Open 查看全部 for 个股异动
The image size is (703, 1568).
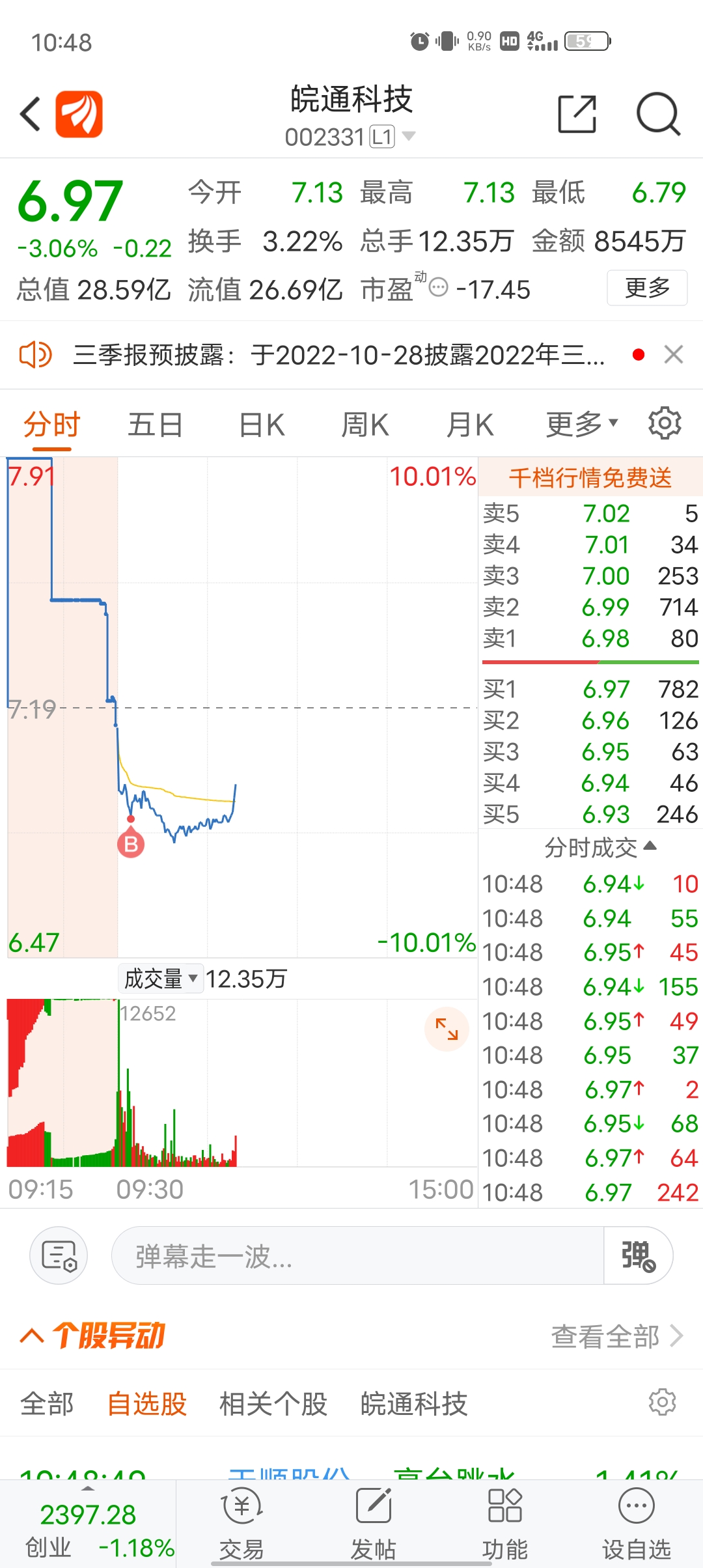617,1337
